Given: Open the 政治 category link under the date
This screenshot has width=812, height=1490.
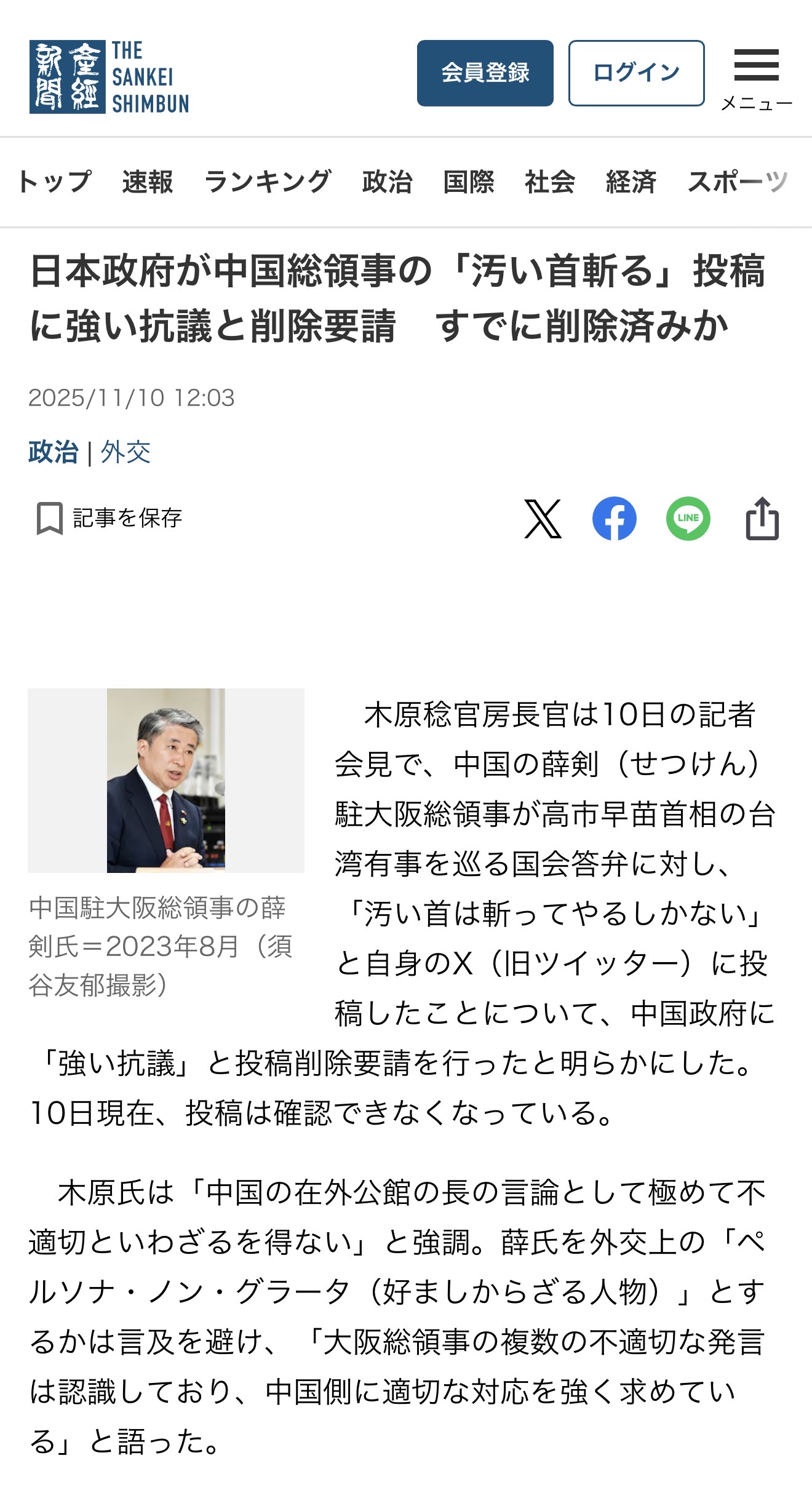Looking at the screenshot, I should pyautogui.click(x=54, y=452).
